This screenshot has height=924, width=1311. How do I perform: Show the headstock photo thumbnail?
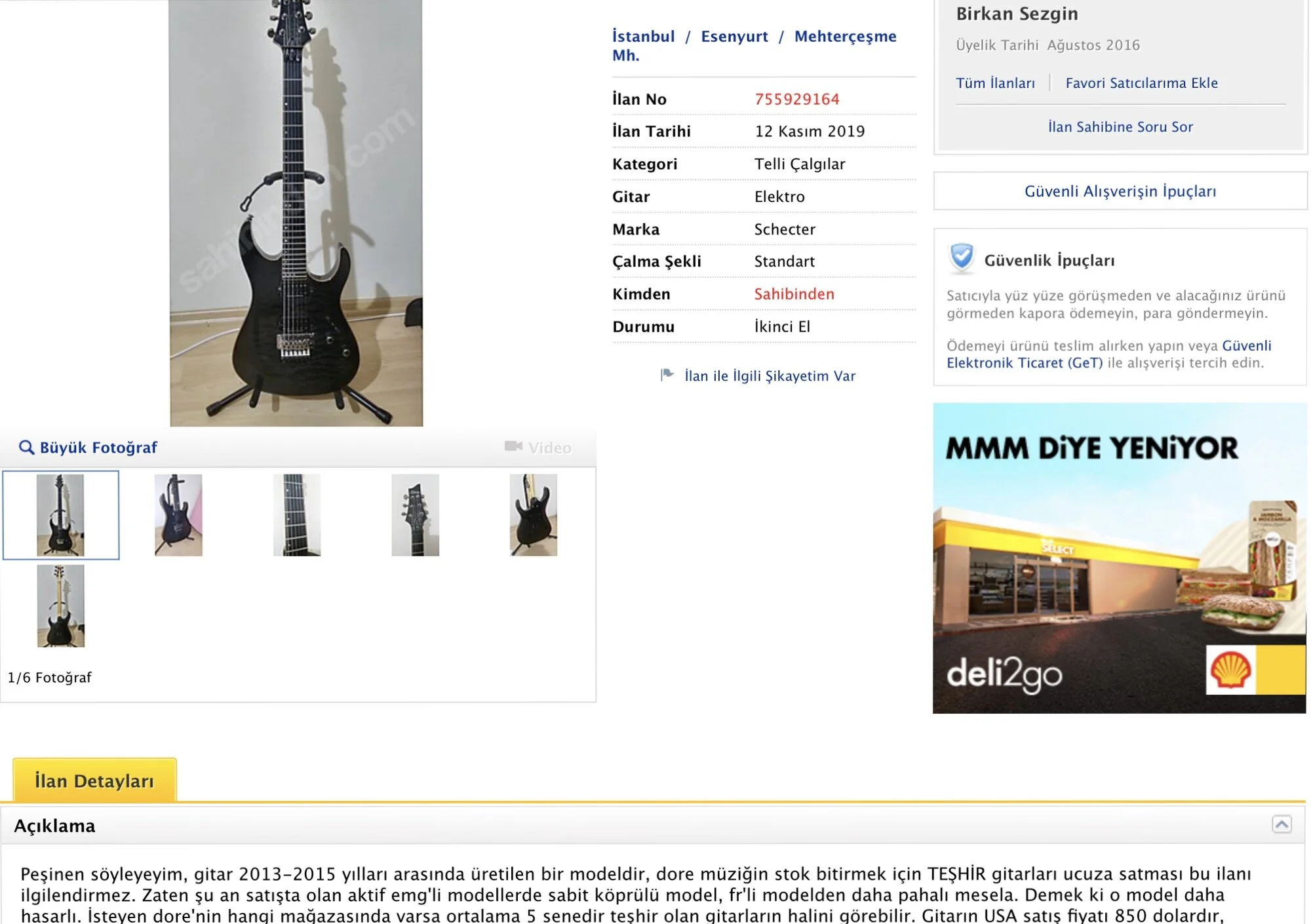pyautogui.click(x=415, y=515)
